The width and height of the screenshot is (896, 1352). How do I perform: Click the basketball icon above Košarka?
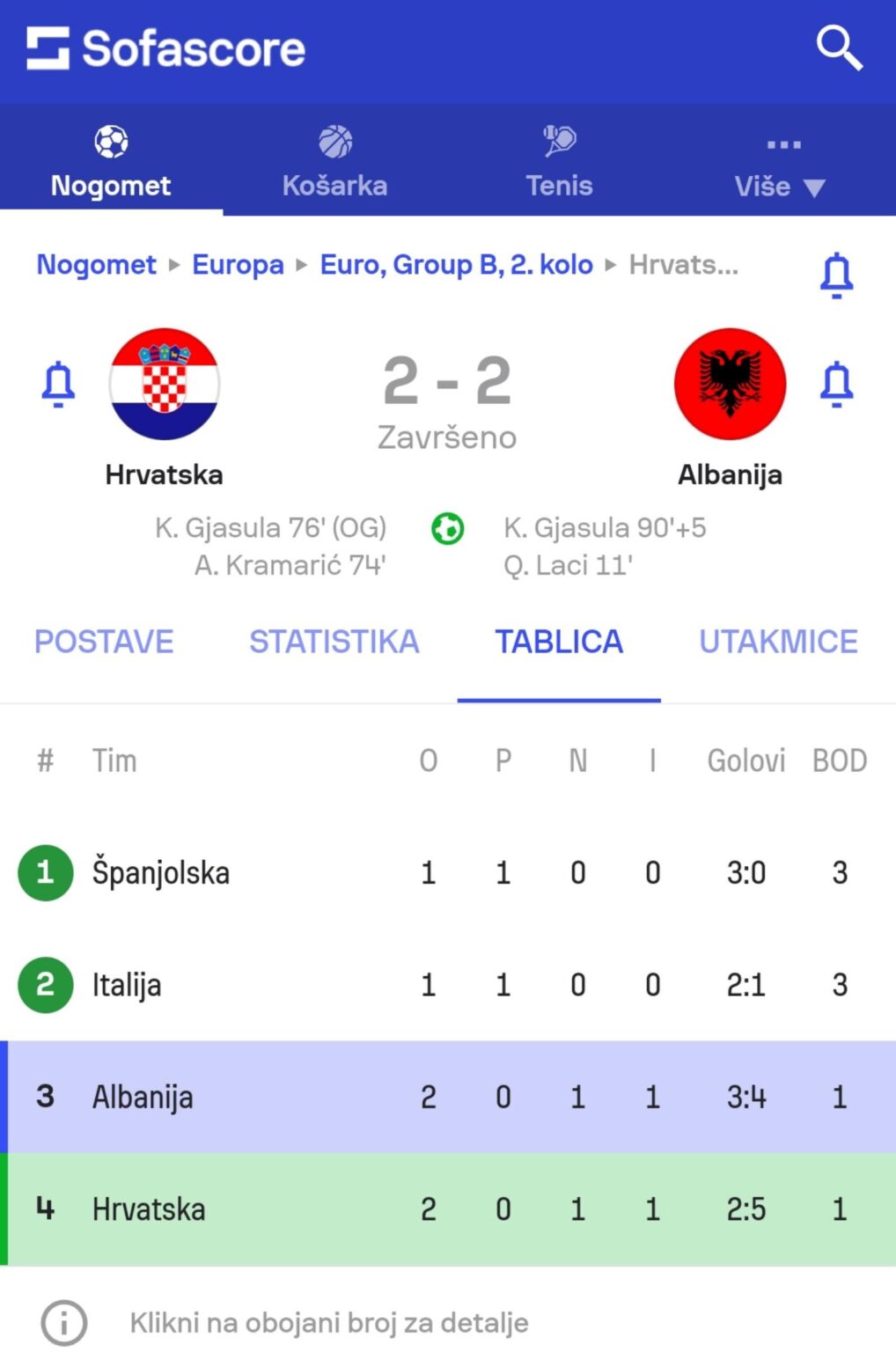[335, 140]
